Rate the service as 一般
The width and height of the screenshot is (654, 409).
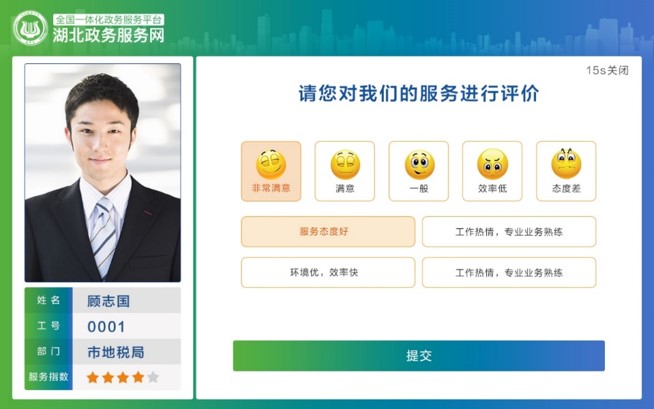coord(419,171)
